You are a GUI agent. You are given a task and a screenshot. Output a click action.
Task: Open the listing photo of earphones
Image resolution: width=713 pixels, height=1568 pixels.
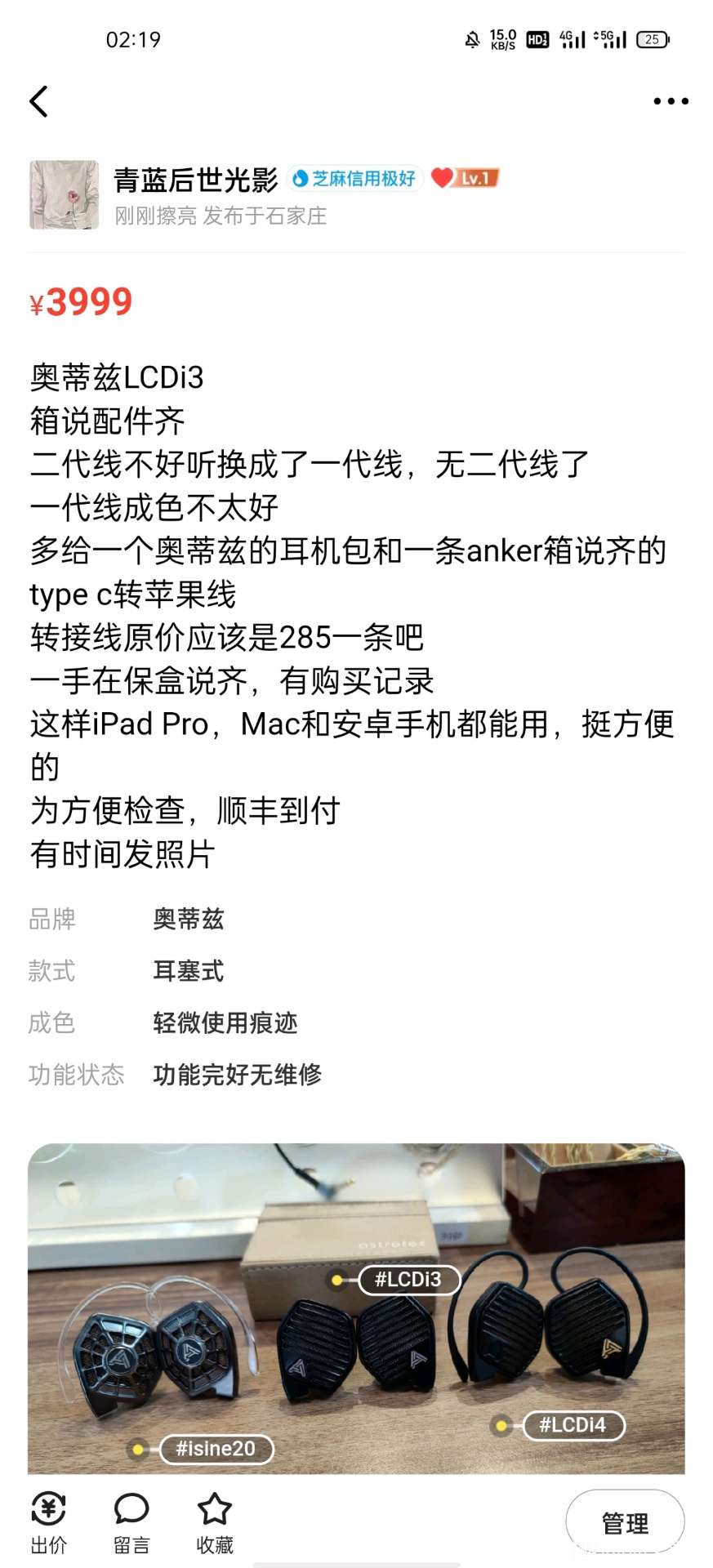pos(356,1307)
